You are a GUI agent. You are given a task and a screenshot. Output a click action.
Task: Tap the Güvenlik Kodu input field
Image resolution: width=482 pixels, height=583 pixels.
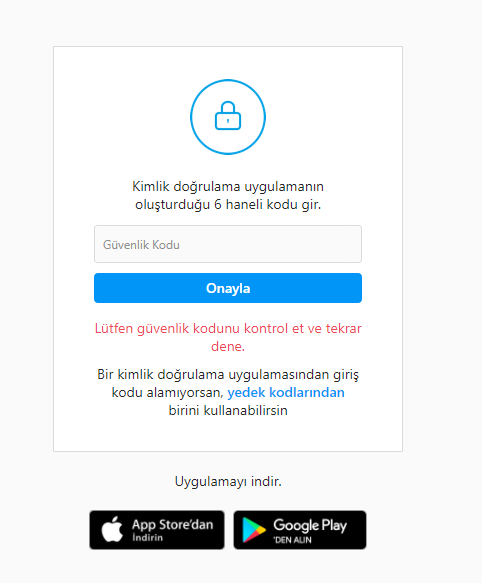228,244
